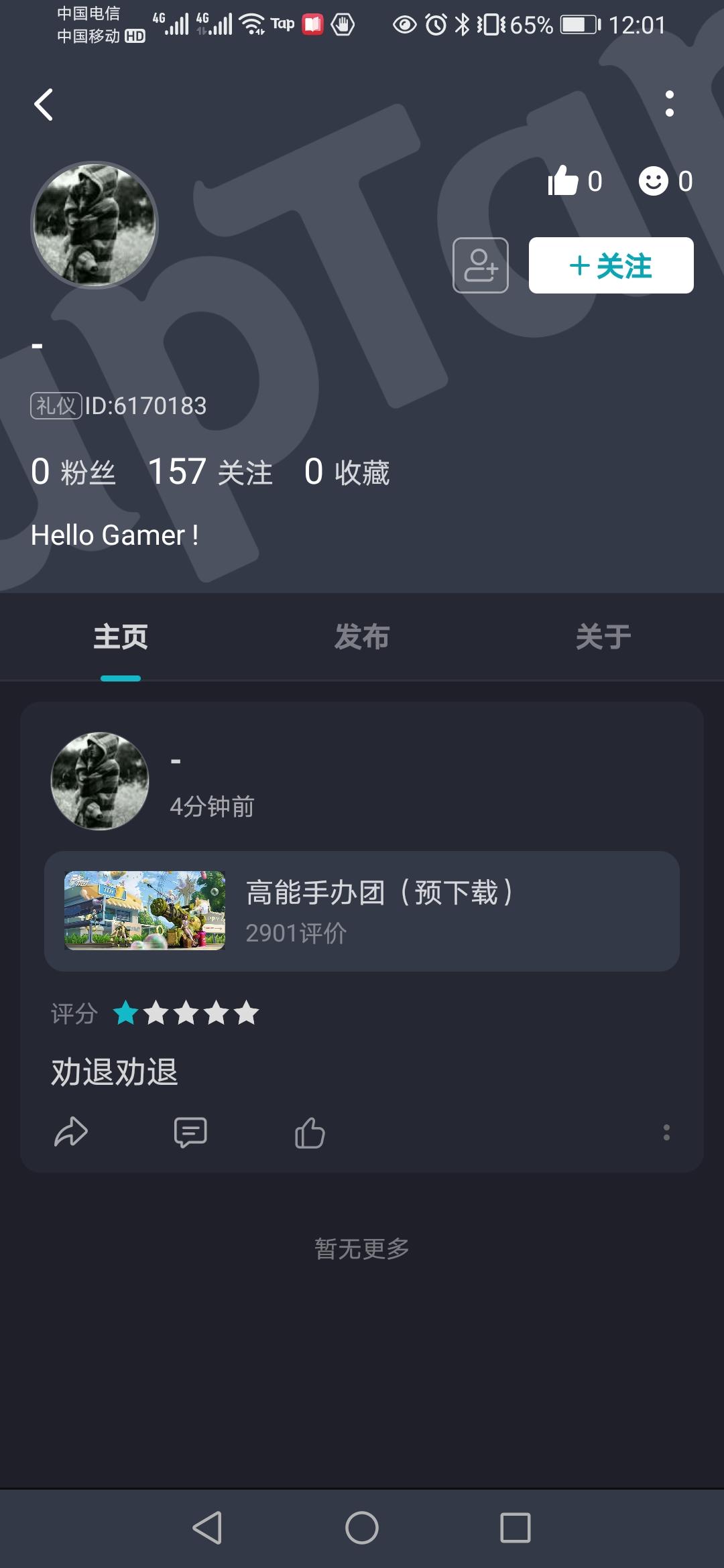The width and height of the screenshot is (724, 1568).
Task: Open the 高能手办团 game card
Action: (x=362, y=911)
